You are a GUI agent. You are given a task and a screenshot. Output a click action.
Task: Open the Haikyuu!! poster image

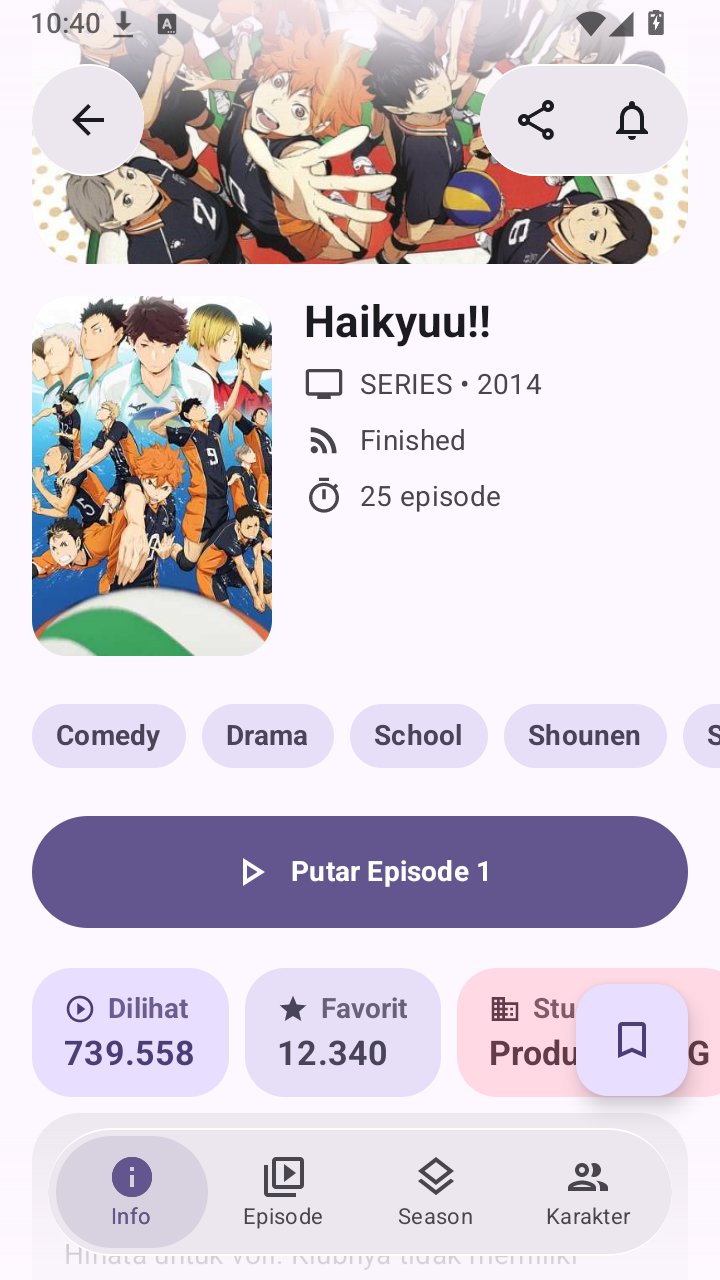152,476
